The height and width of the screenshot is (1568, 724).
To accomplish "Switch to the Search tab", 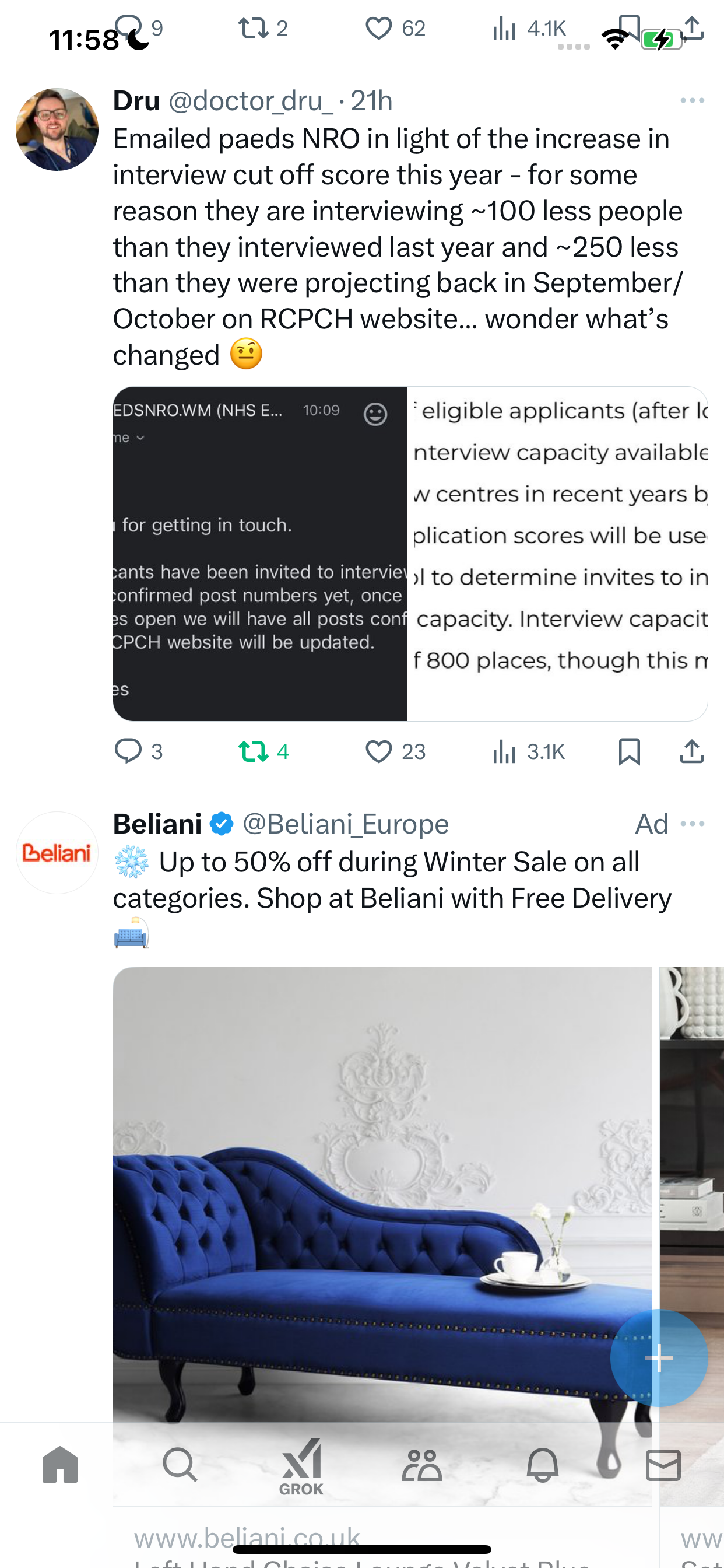I will point(180,1465).
